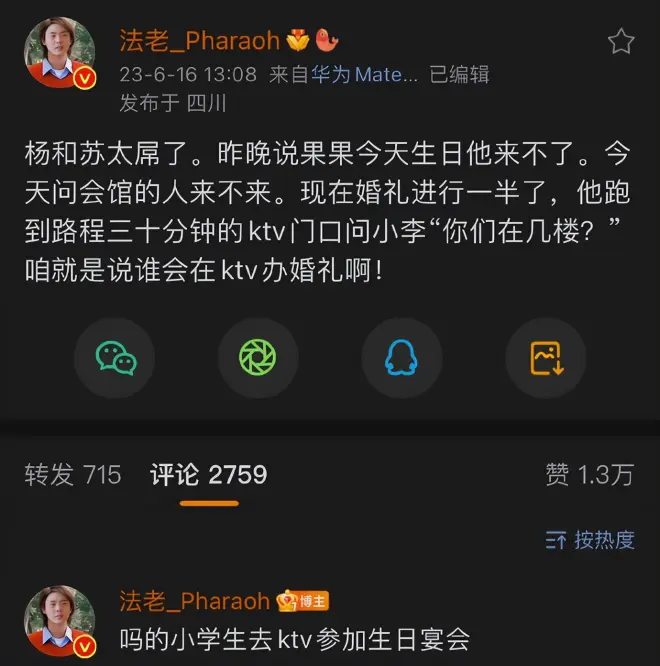Viewport: 660px width, 666px height.
Task: Open the comment about 小学生去ktv参加生日宴会
Action: pyautogui.click(x=294, y=637)
